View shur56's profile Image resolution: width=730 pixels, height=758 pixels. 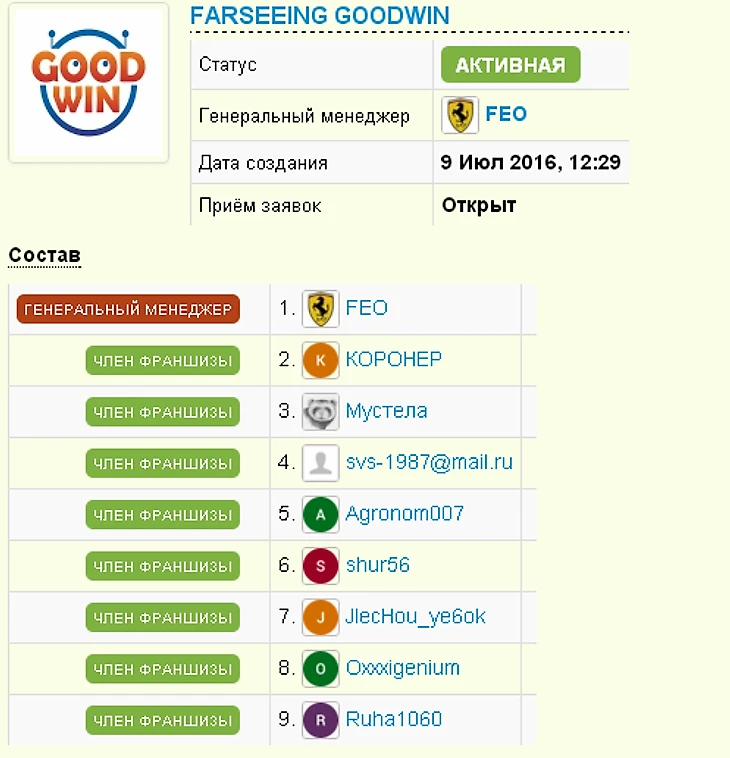point(378,566)
